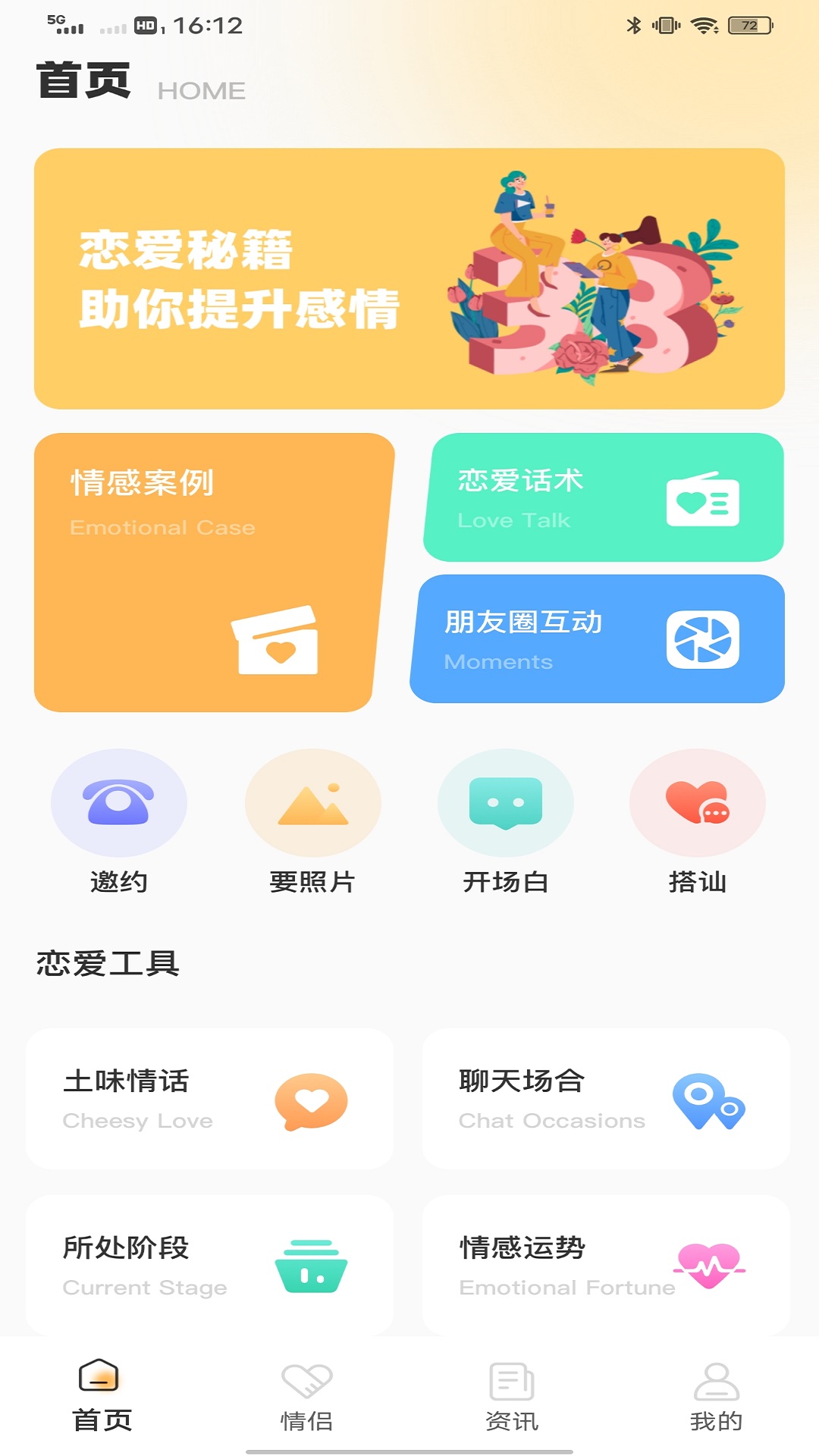
Task: Open the 情感案例 Emotional Case card
Action: click(x=212, y=573)
